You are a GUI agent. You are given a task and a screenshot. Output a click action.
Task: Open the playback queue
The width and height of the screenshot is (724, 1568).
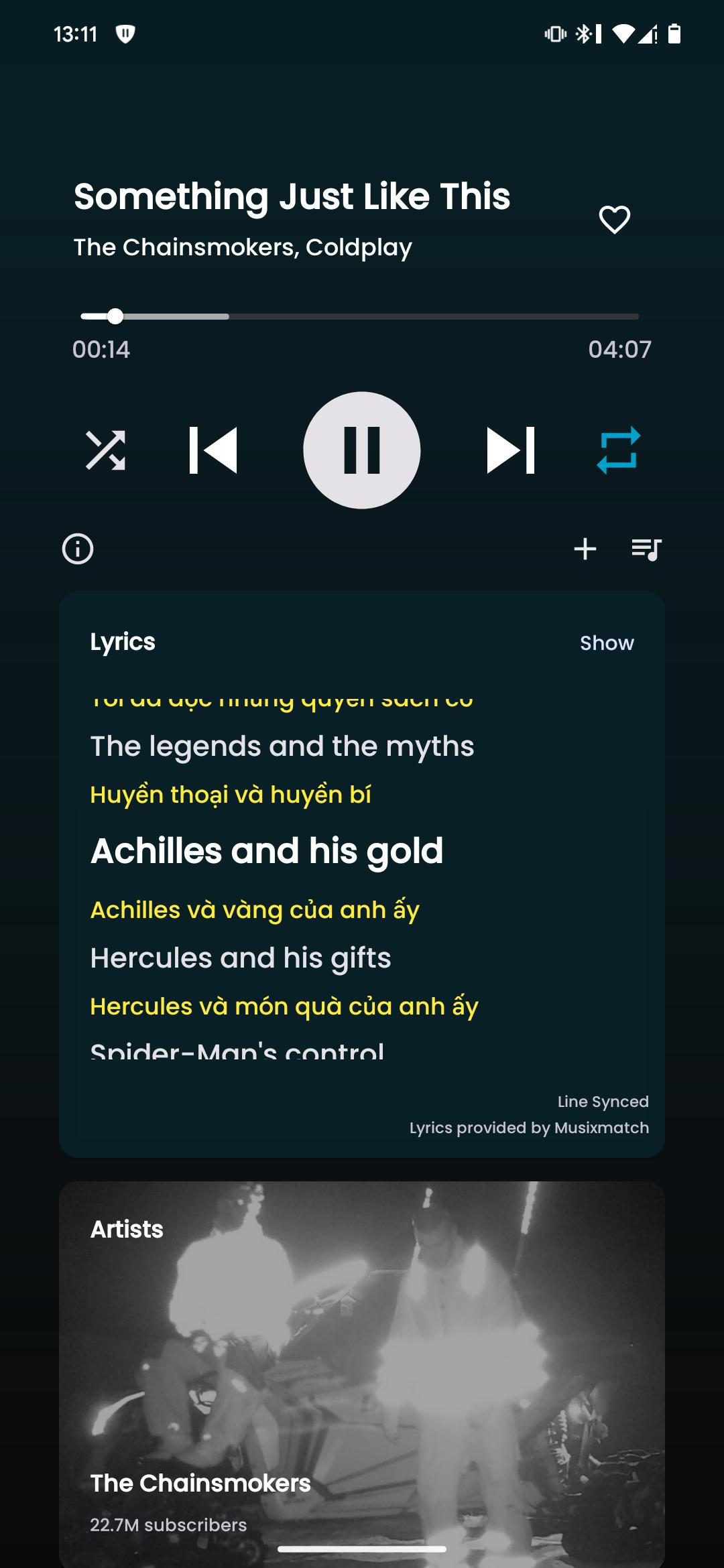tap(647, 549)
